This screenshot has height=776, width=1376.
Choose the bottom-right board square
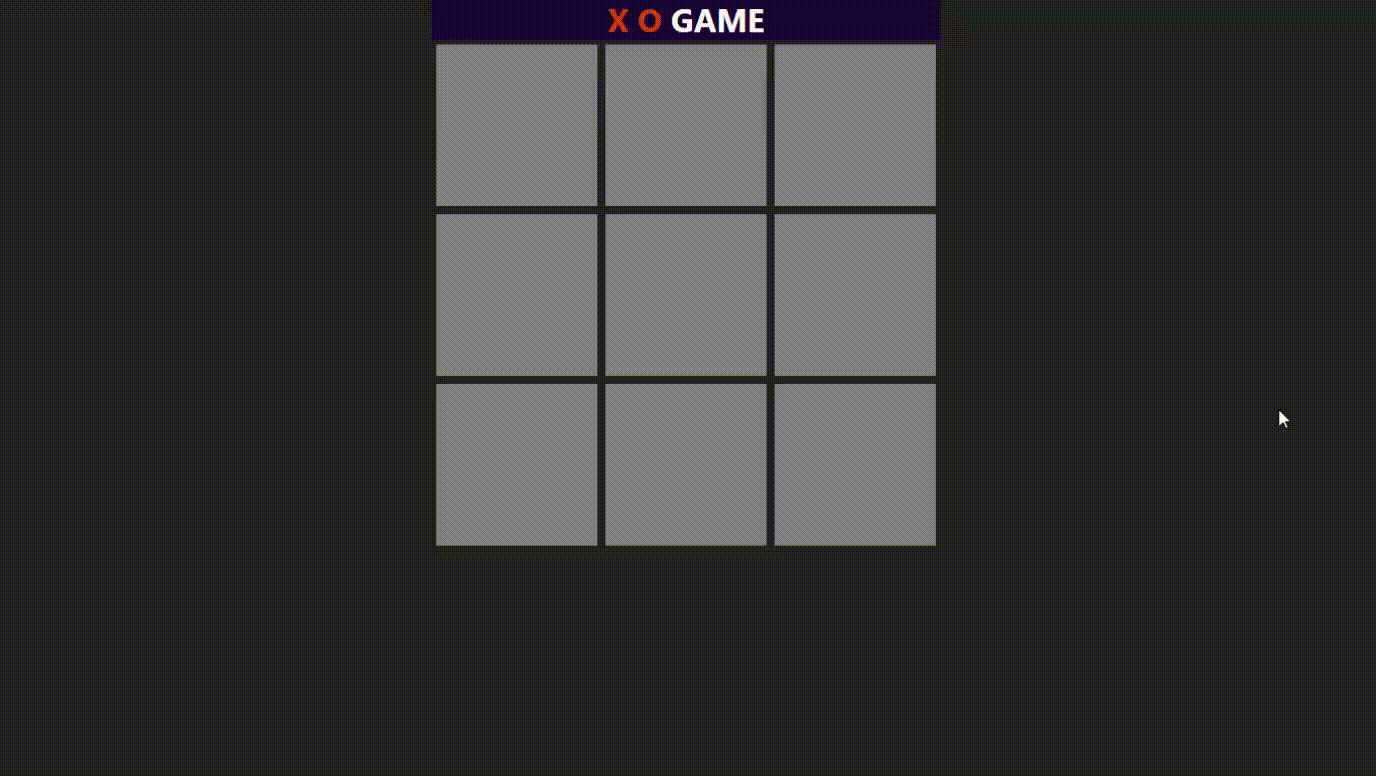(x=855, y=465)
